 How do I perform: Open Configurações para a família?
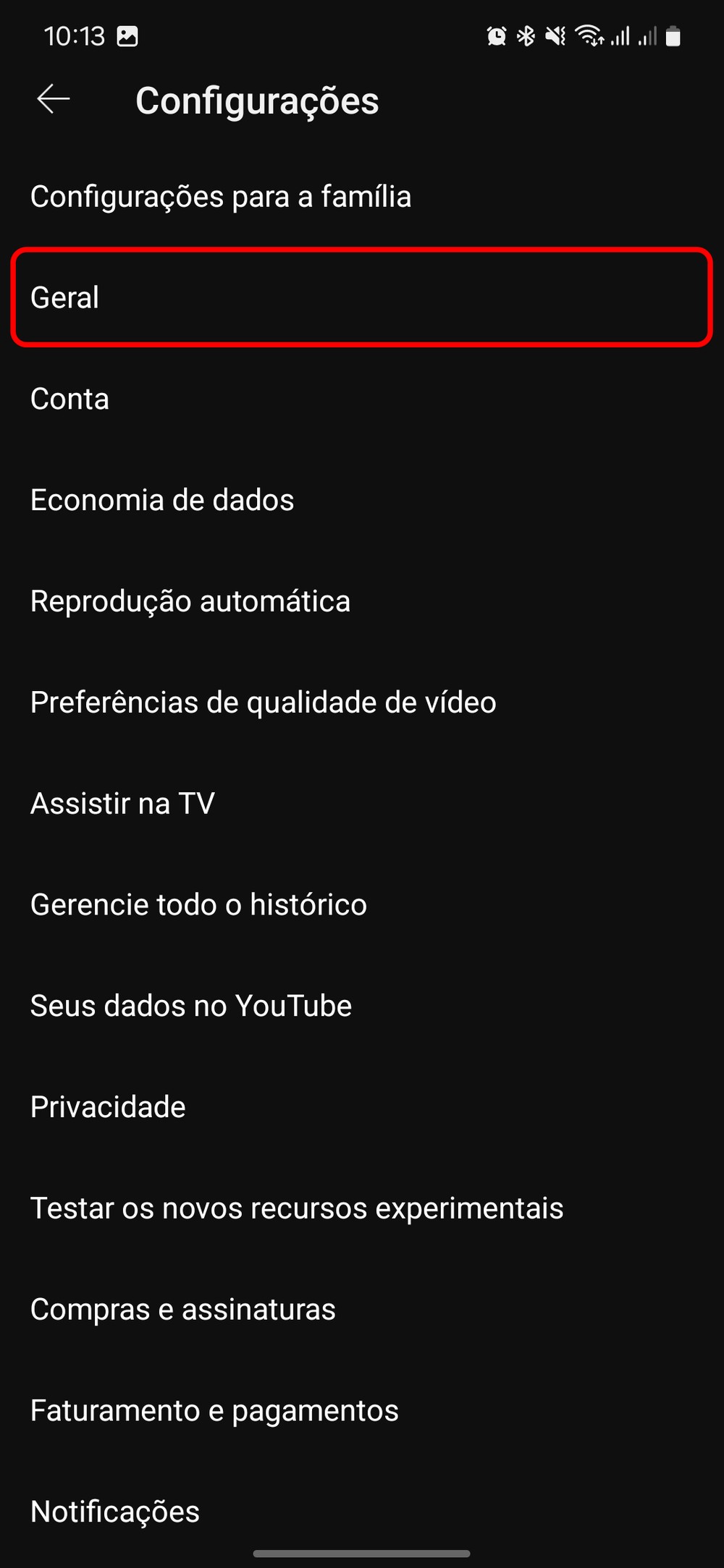click(x=221, y=197)
